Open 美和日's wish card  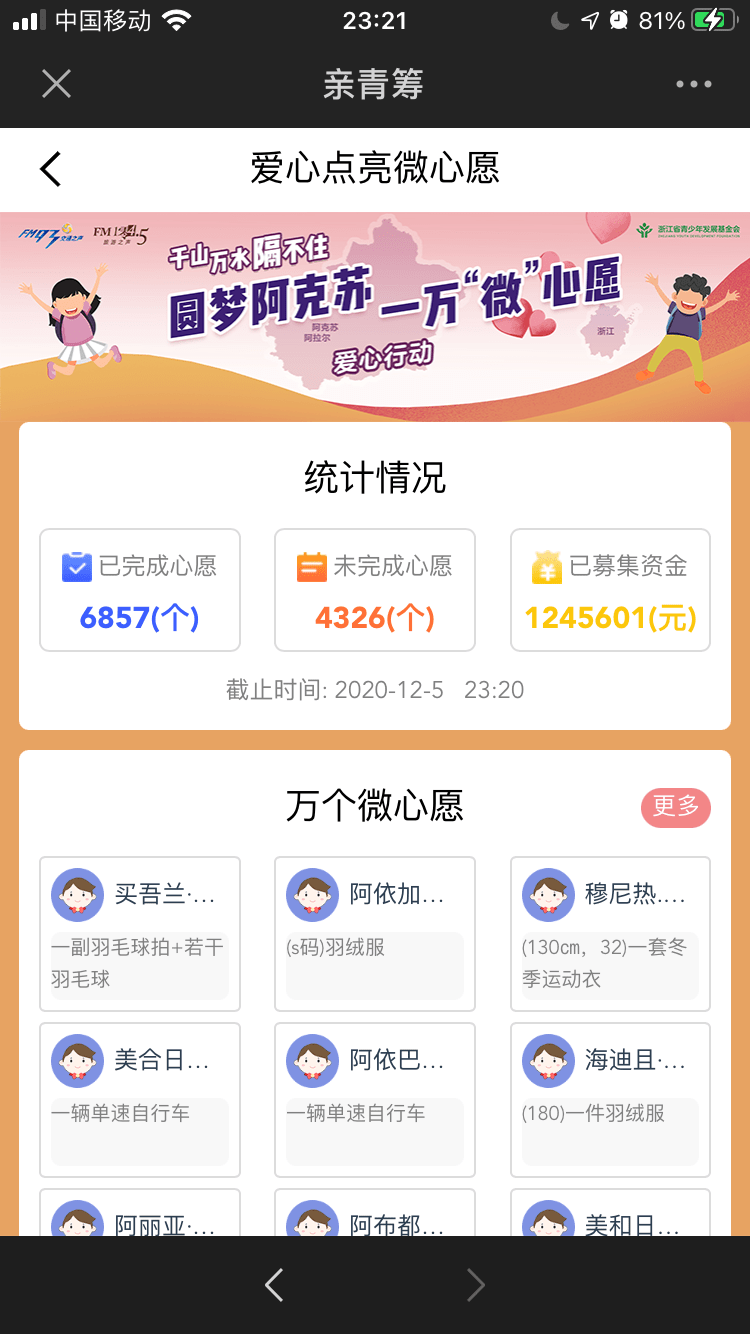pyautogui.click(x=610, y=1215)
